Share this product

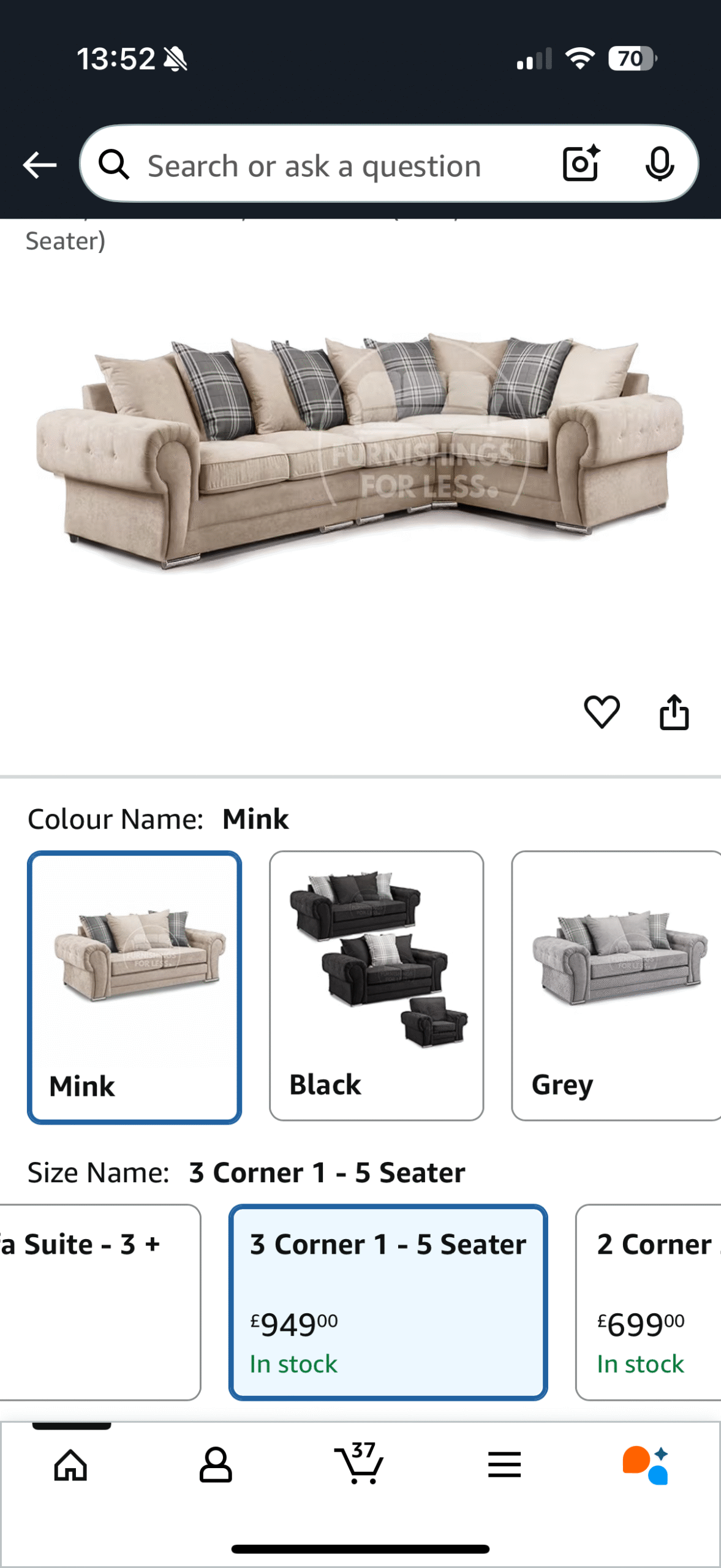click(x=674, y=712)
